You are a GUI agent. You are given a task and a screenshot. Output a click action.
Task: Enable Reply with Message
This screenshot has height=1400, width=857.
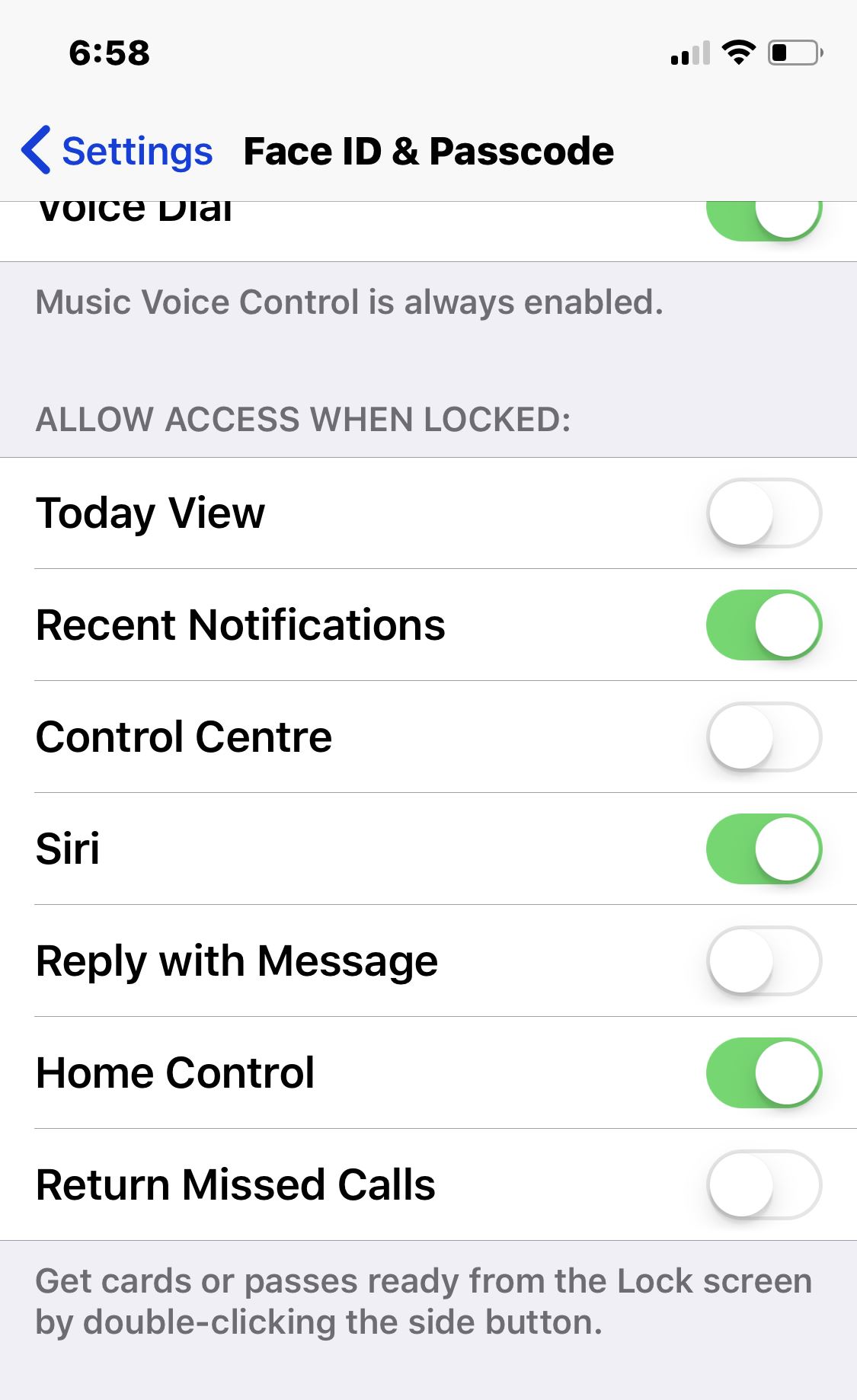pyautogui.click(x=763, y=961)
